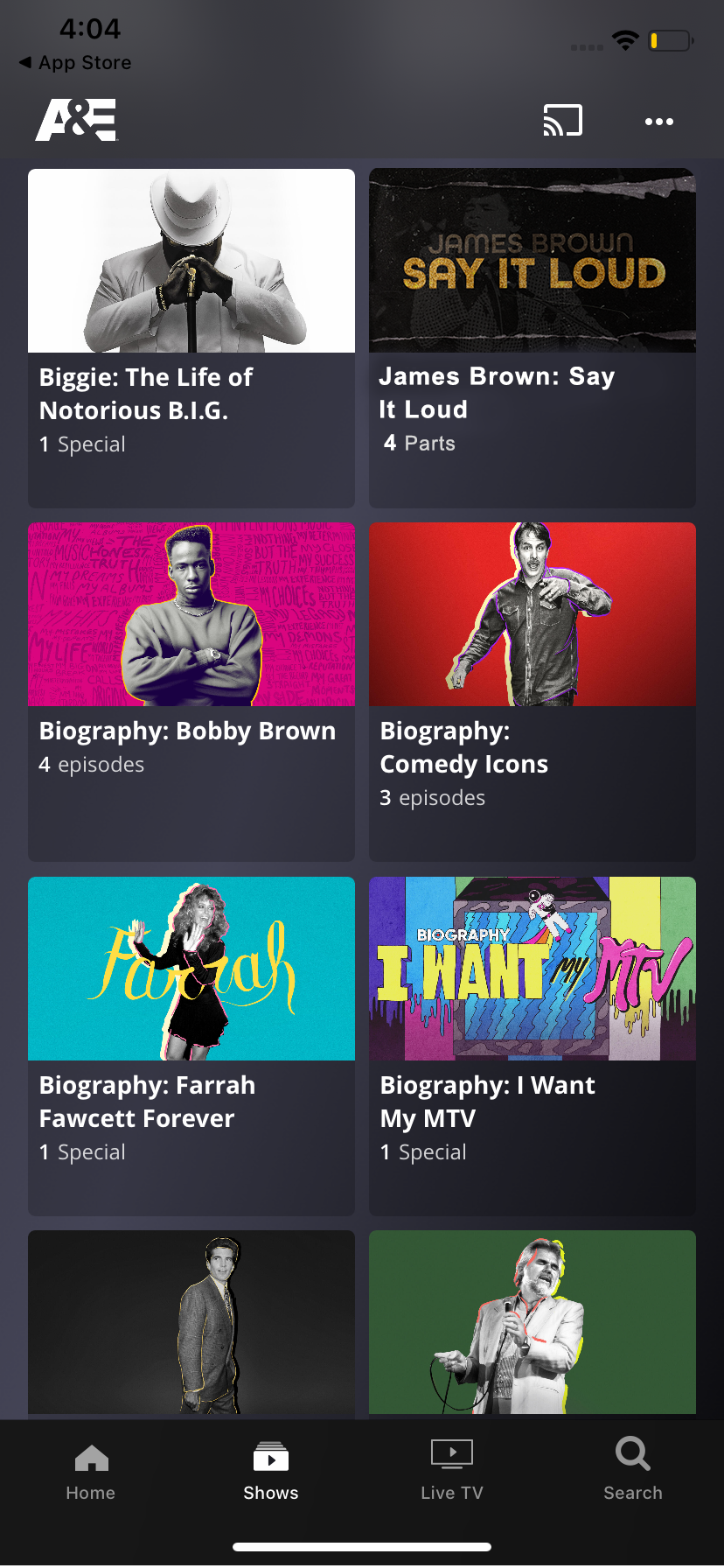Tap the A&E logo
The width and height of the screenshot is (724, 1568).
(77, 121)
